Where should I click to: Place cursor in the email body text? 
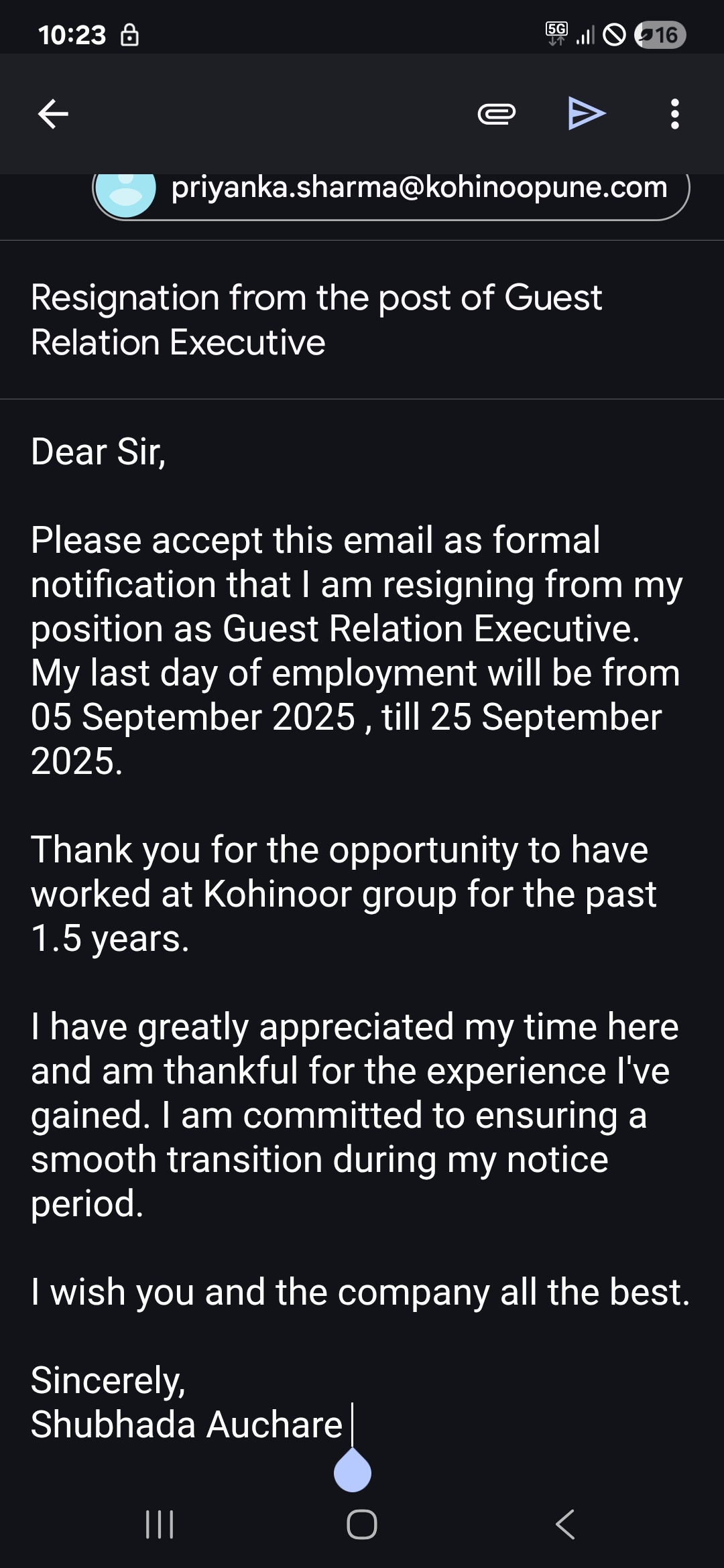click(x=355, y=938)
